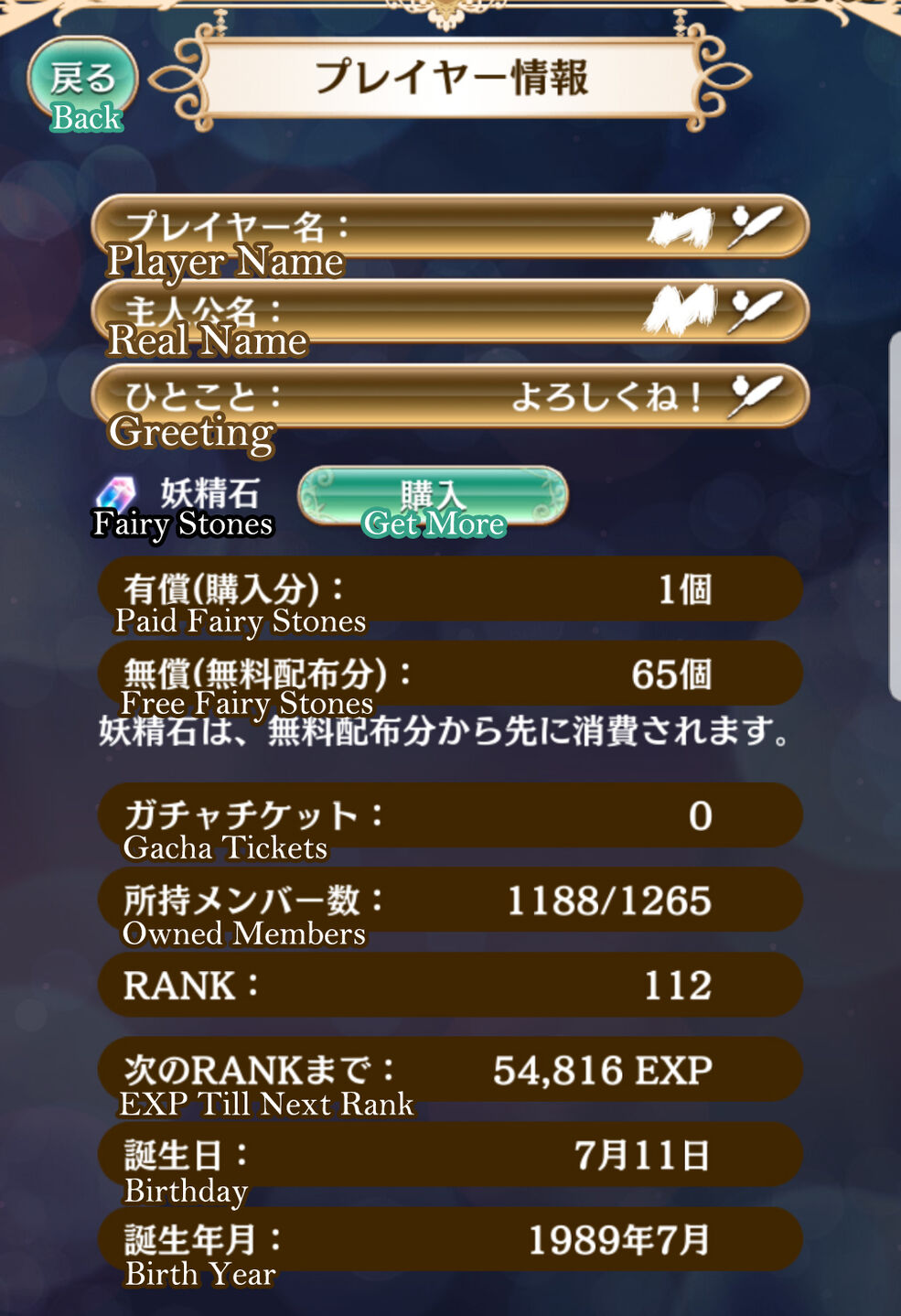Tap 購入 Get More fairy stones
The width and height of the screenshot is (901, 1316).
[434, 499]
